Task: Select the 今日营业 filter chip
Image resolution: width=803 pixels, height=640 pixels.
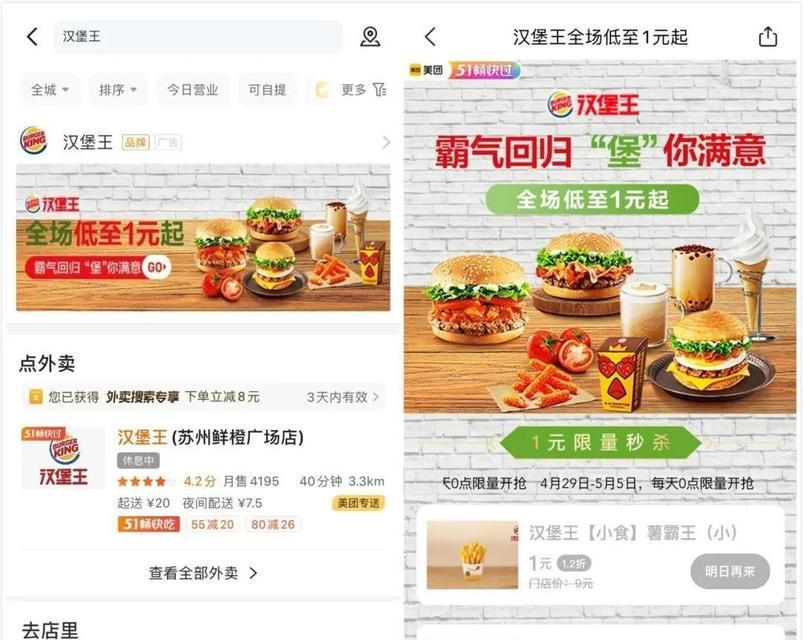Action: 192,90
